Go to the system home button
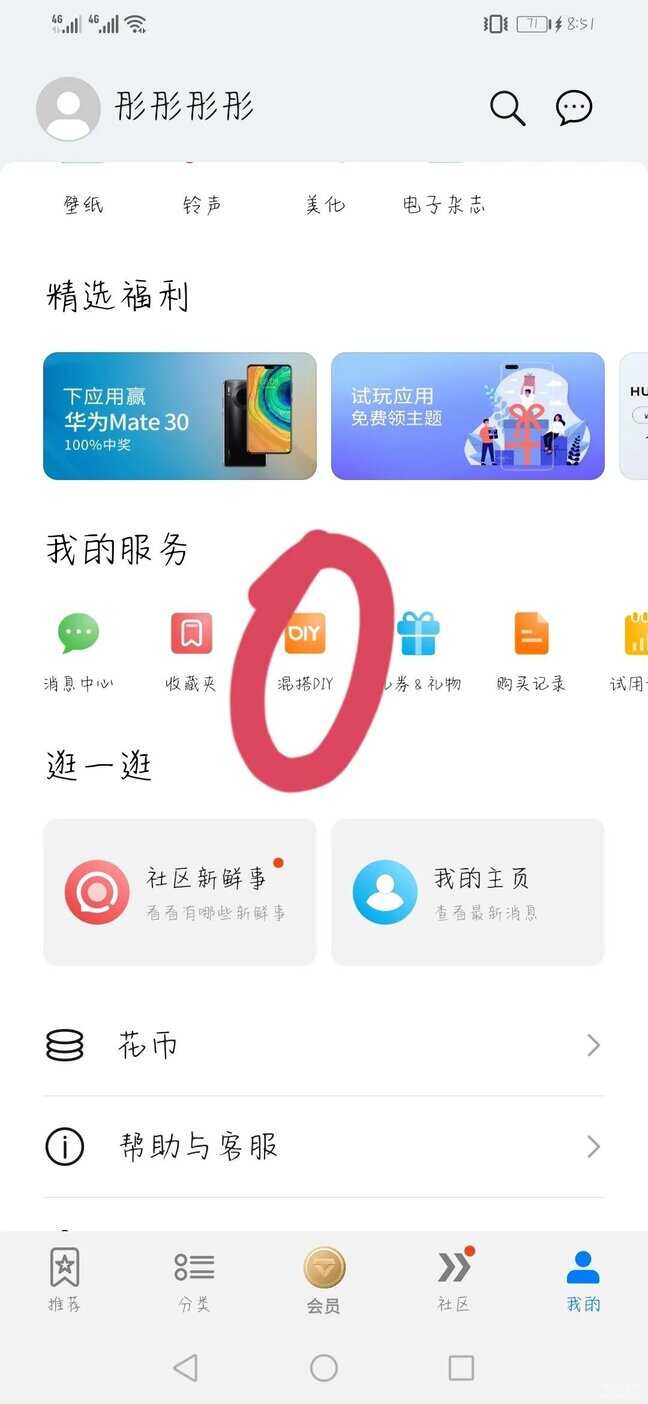This screenshot has width=648, height=1404. click(x=324, y=1368)
